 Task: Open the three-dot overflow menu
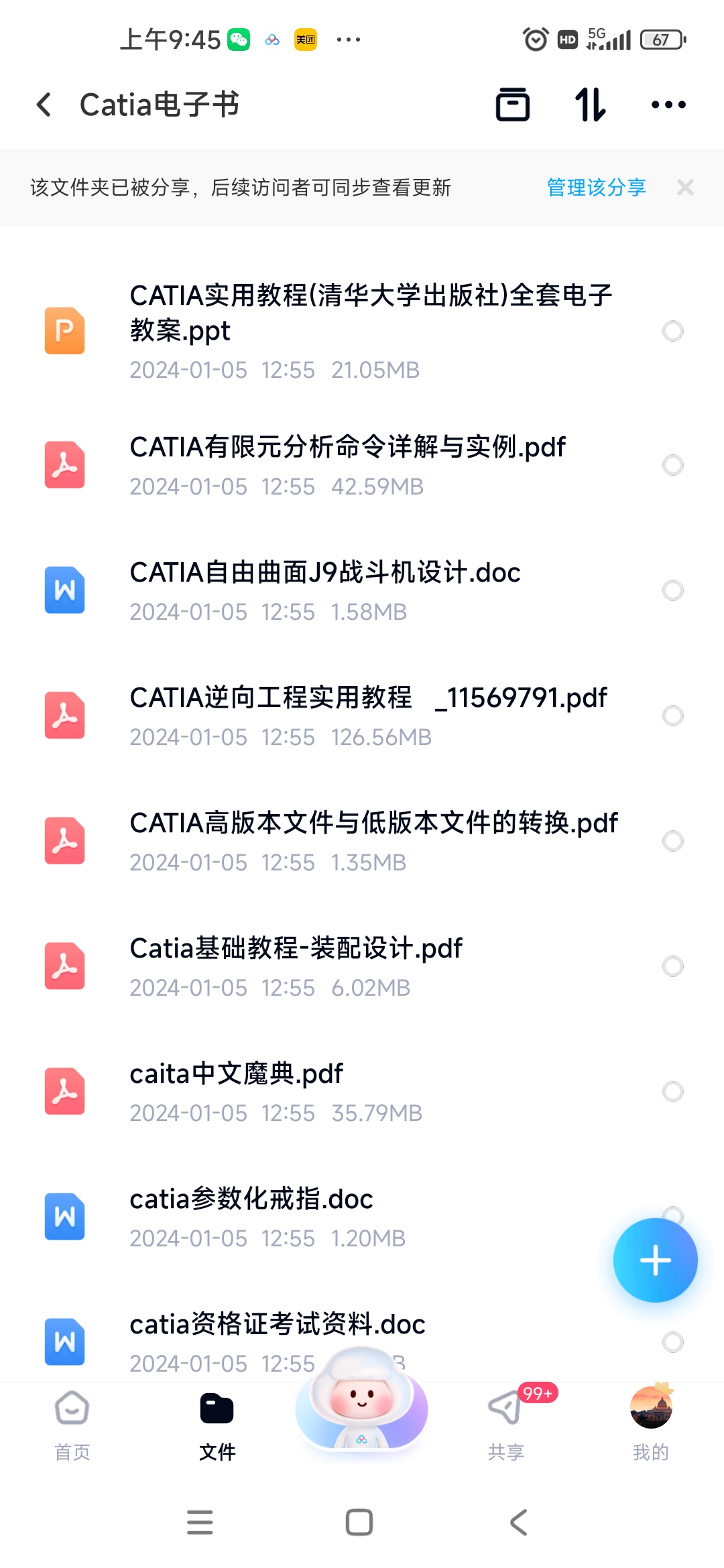click(x=668, y=105)
